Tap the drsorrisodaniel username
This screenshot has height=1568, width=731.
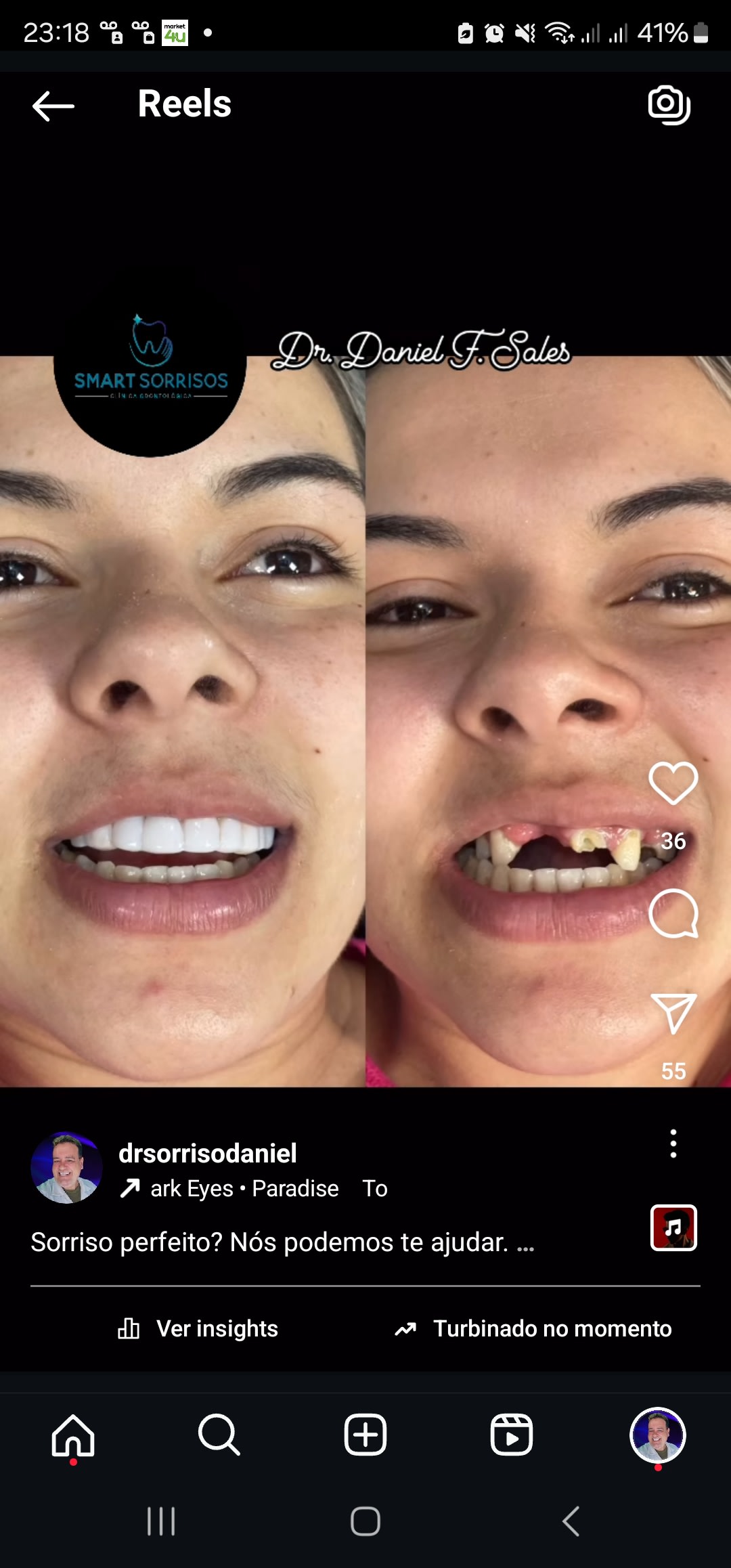(207, 1153)
